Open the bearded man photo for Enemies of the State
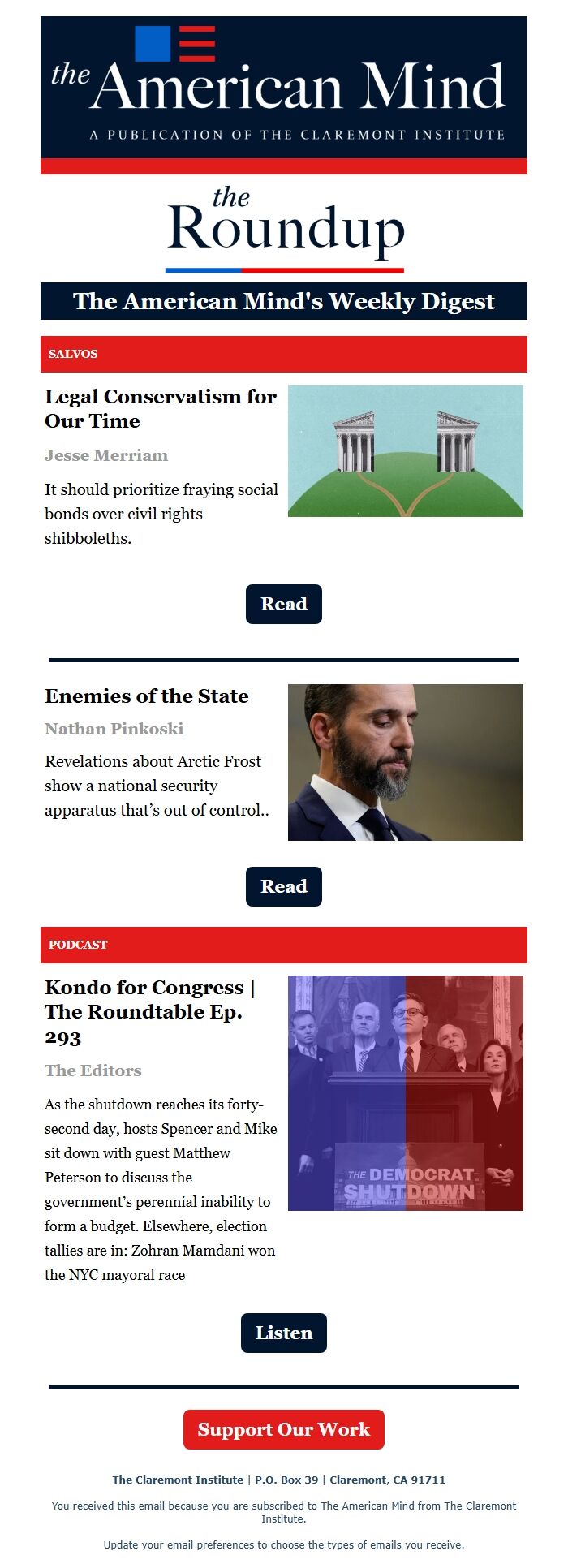 [x=405, y=762]
